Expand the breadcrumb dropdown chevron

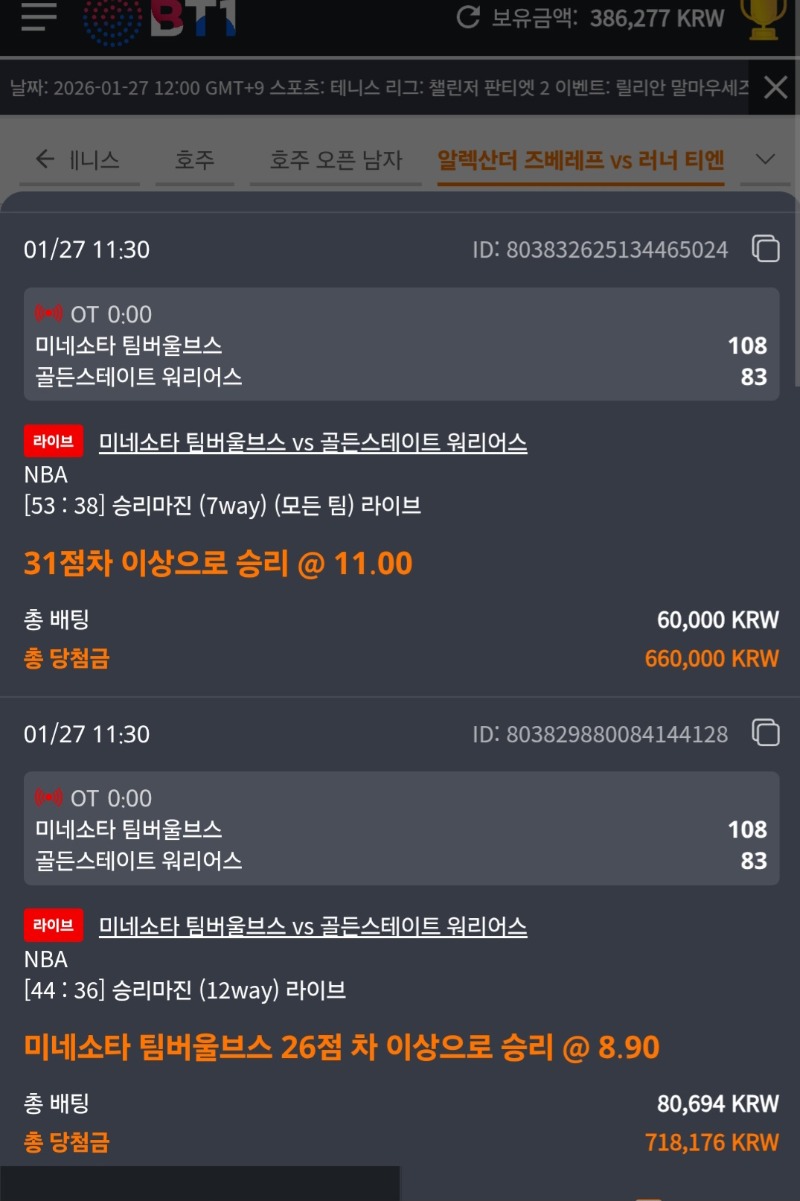coord(766,160)
